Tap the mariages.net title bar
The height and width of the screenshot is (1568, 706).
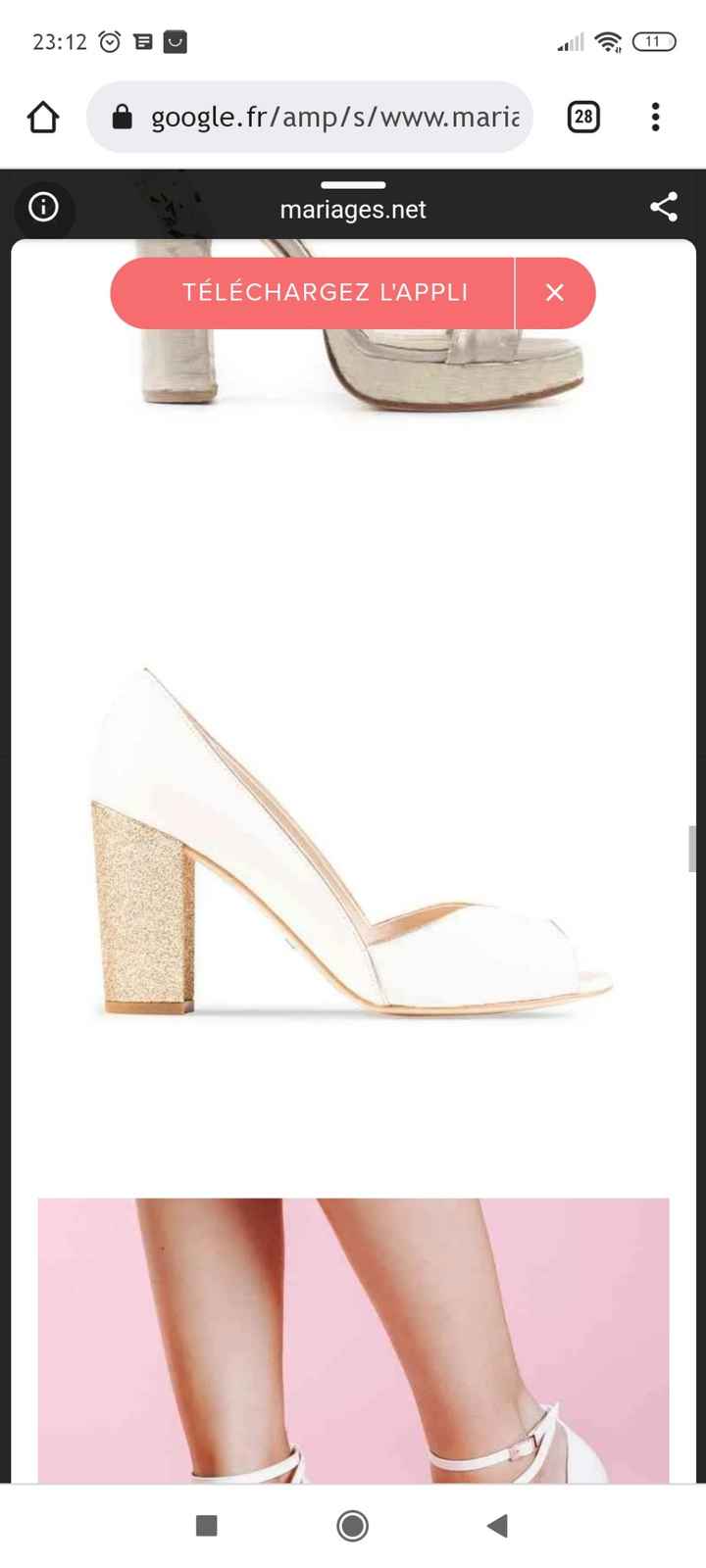pos(353,208)
